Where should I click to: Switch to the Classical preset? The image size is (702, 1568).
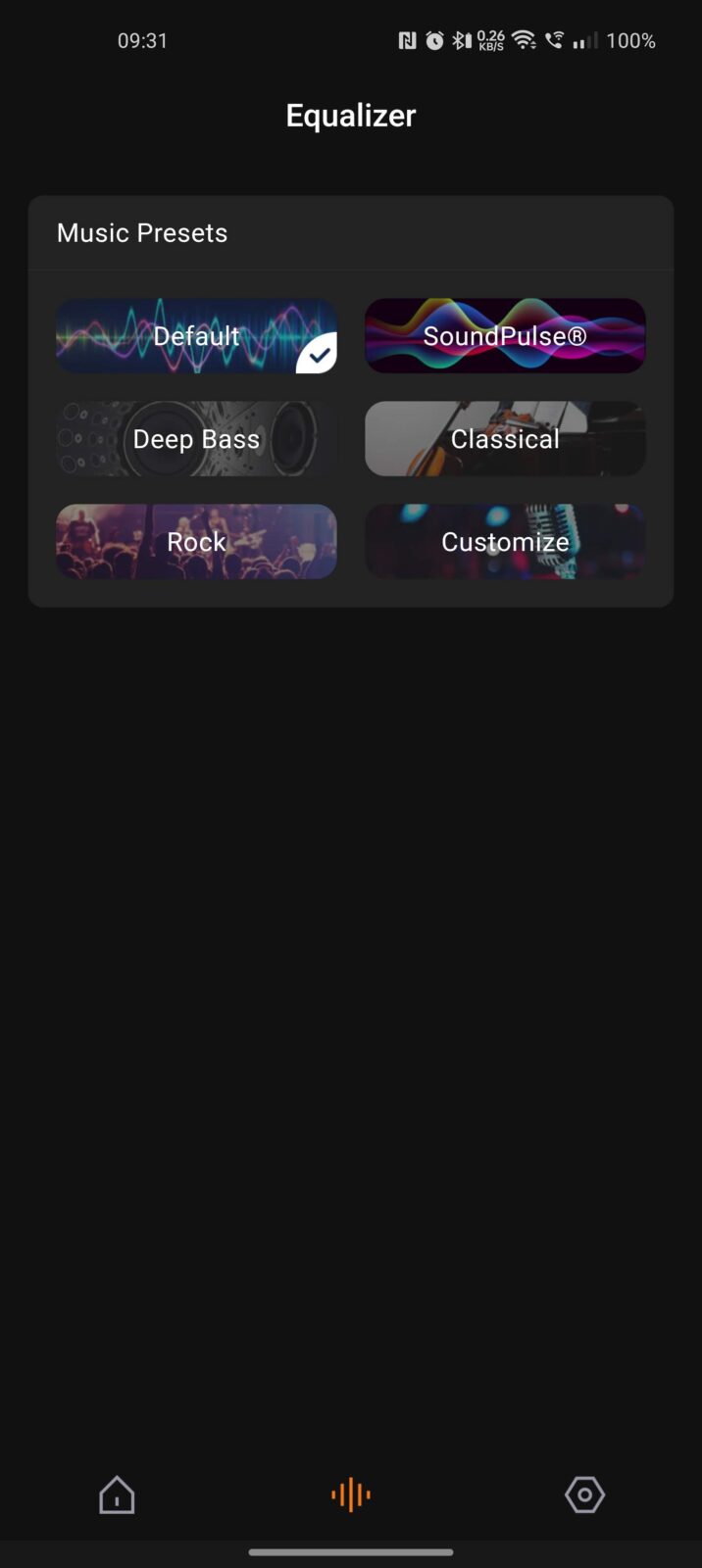(x=505, y=439)
